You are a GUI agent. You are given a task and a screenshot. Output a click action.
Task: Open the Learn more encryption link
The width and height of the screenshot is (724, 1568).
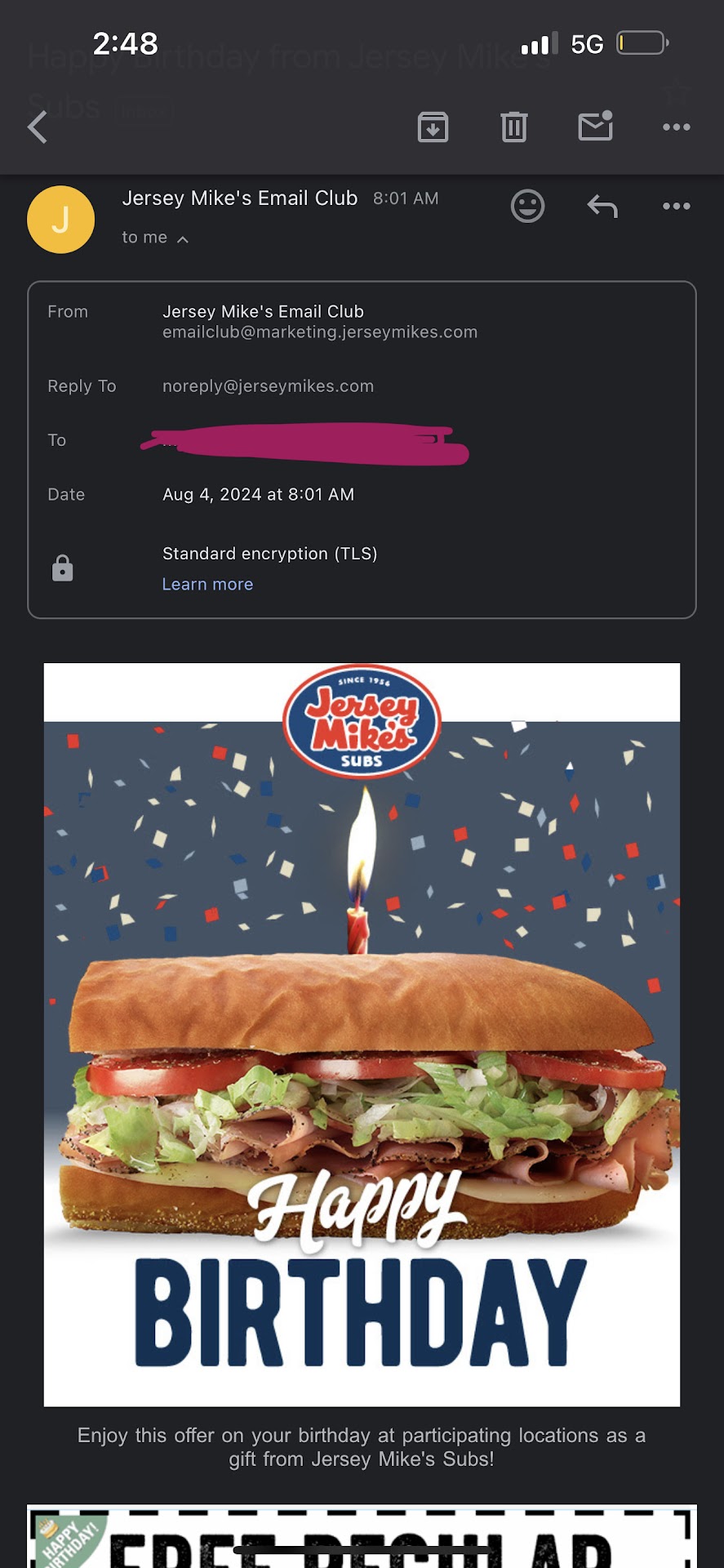[207, 584]
